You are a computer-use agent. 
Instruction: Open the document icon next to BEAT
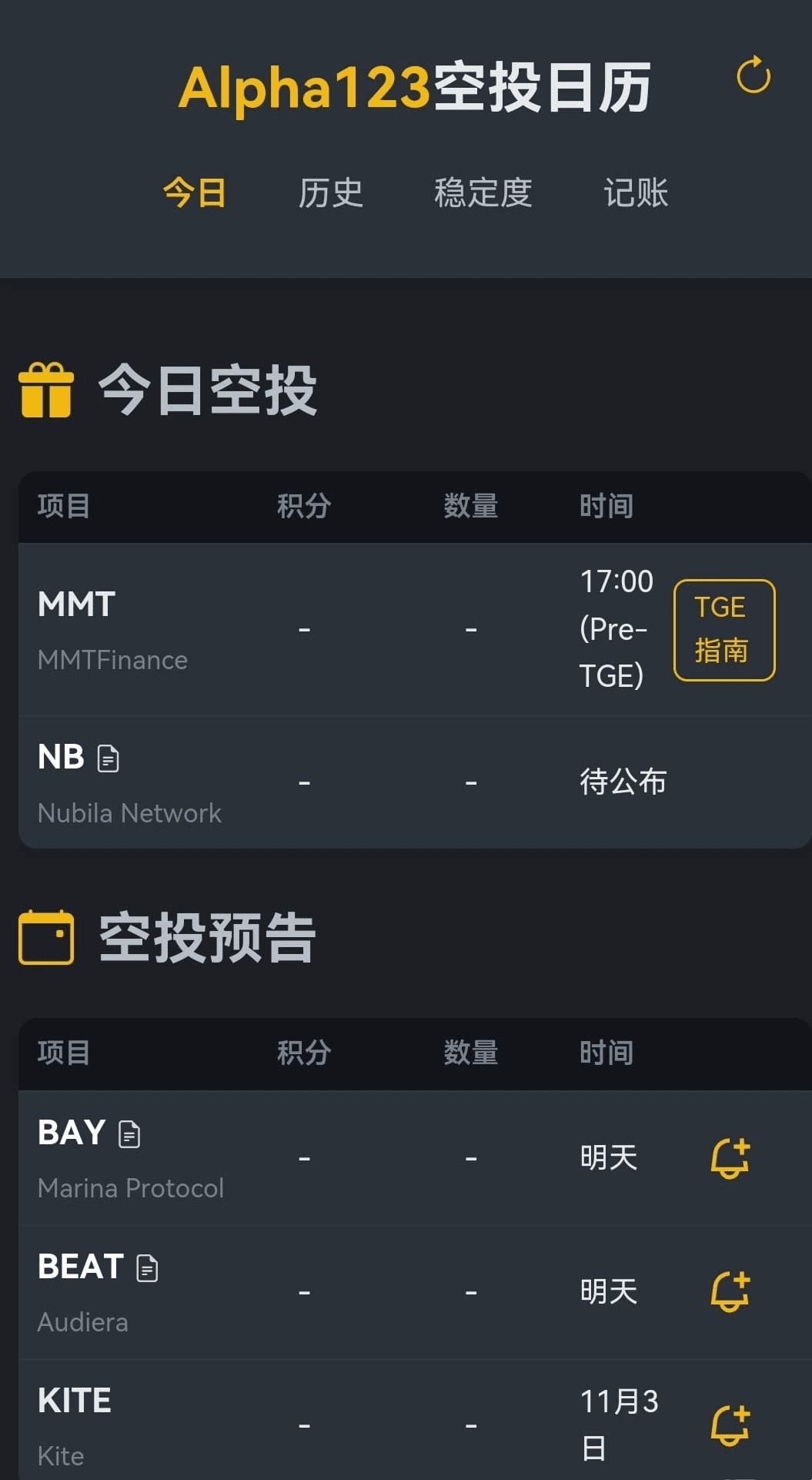click(x=147, y=1268)
